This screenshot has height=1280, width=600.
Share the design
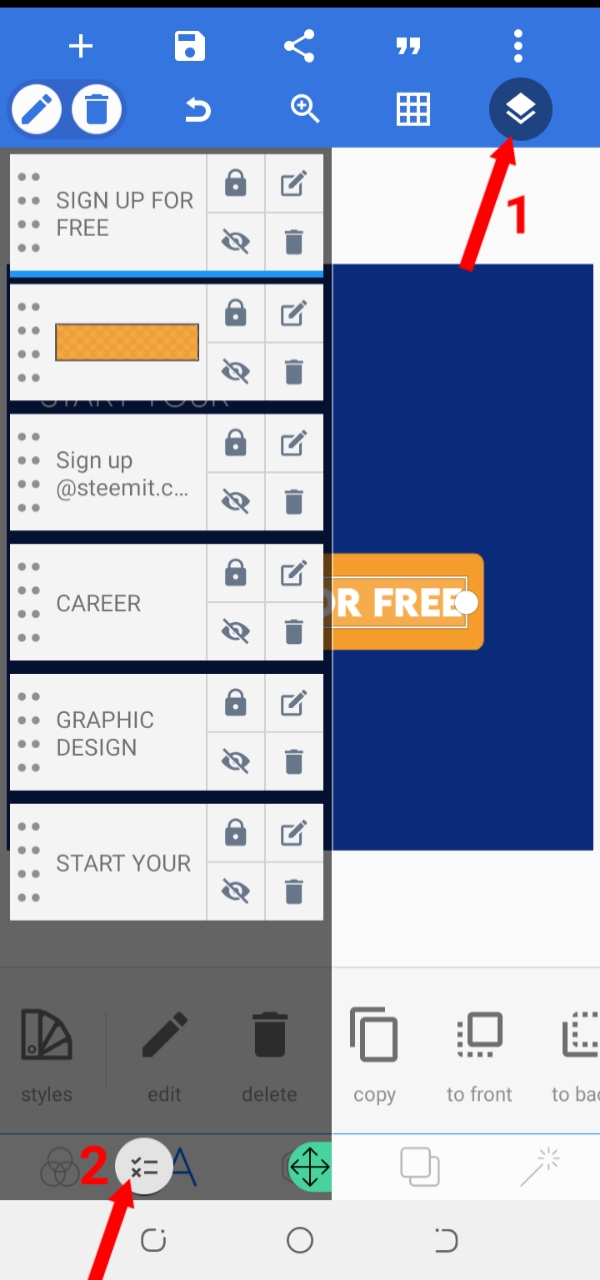[x=299, y=46]
